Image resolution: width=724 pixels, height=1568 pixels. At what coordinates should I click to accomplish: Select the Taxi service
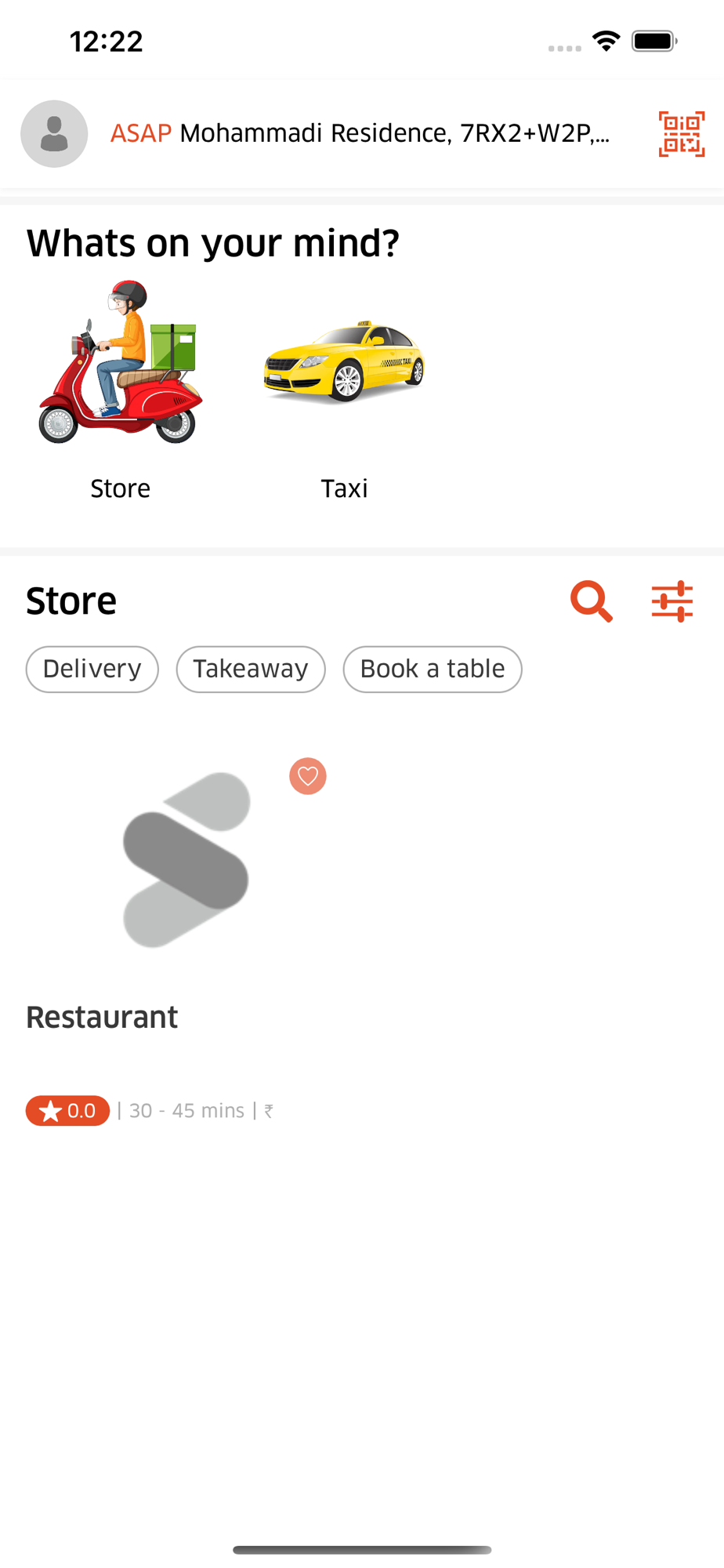point(344,390)
